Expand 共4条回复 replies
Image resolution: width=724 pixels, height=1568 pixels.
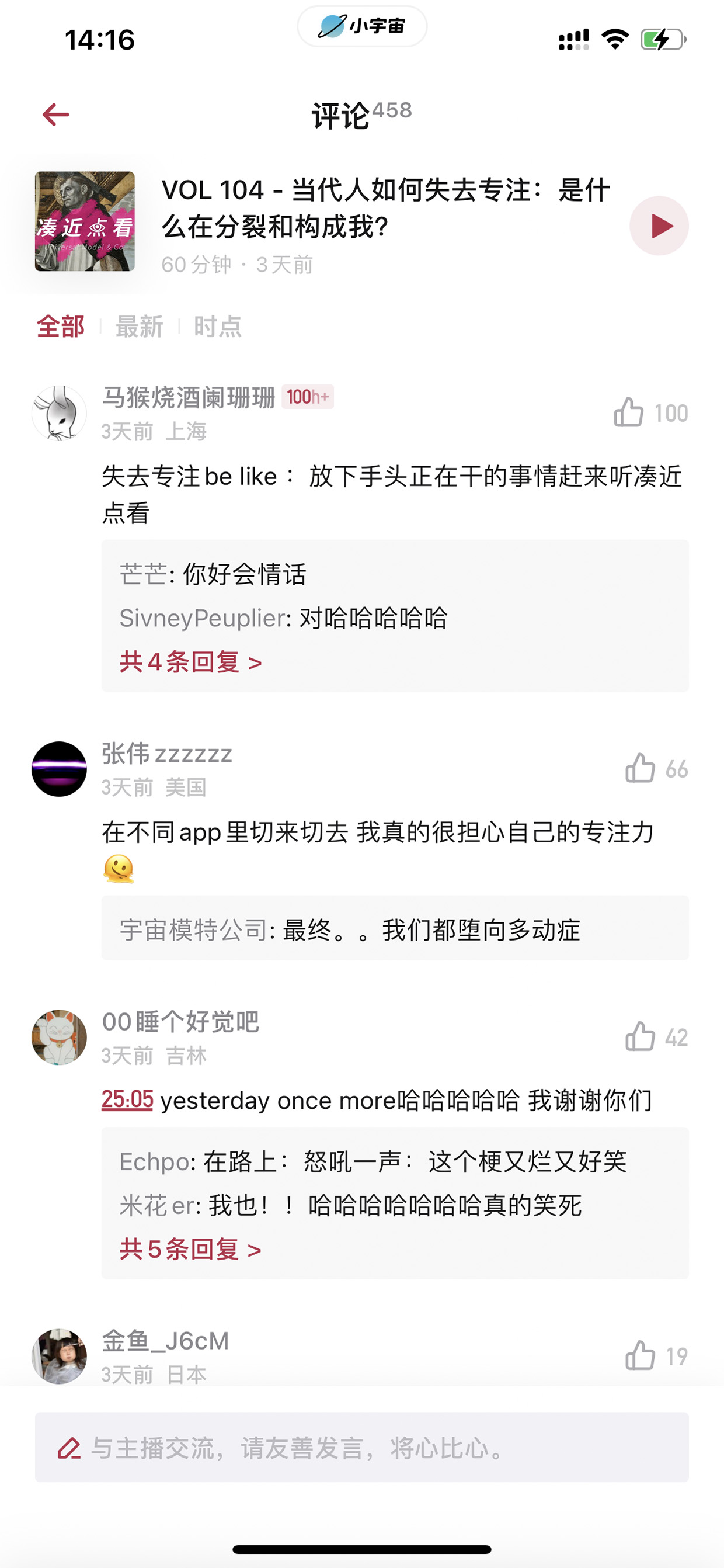[190, 662]
